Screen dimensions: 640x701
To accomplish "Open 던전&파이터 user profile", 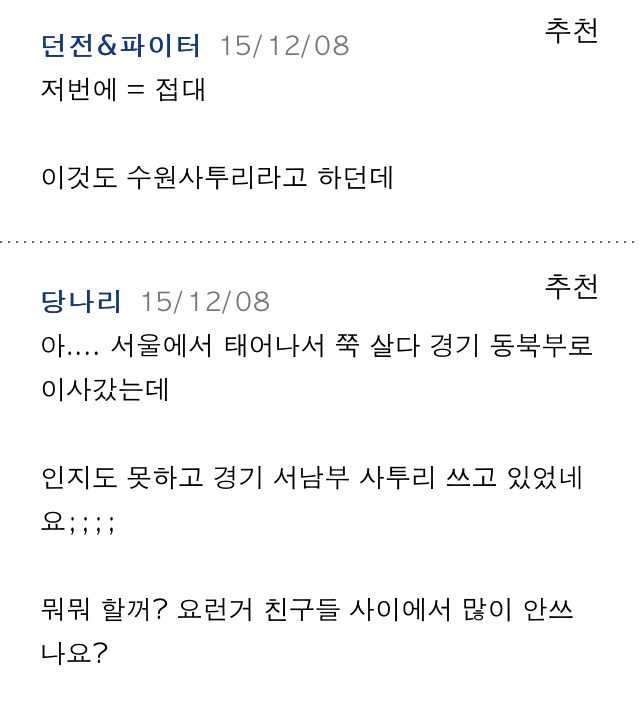I will 121,46.
